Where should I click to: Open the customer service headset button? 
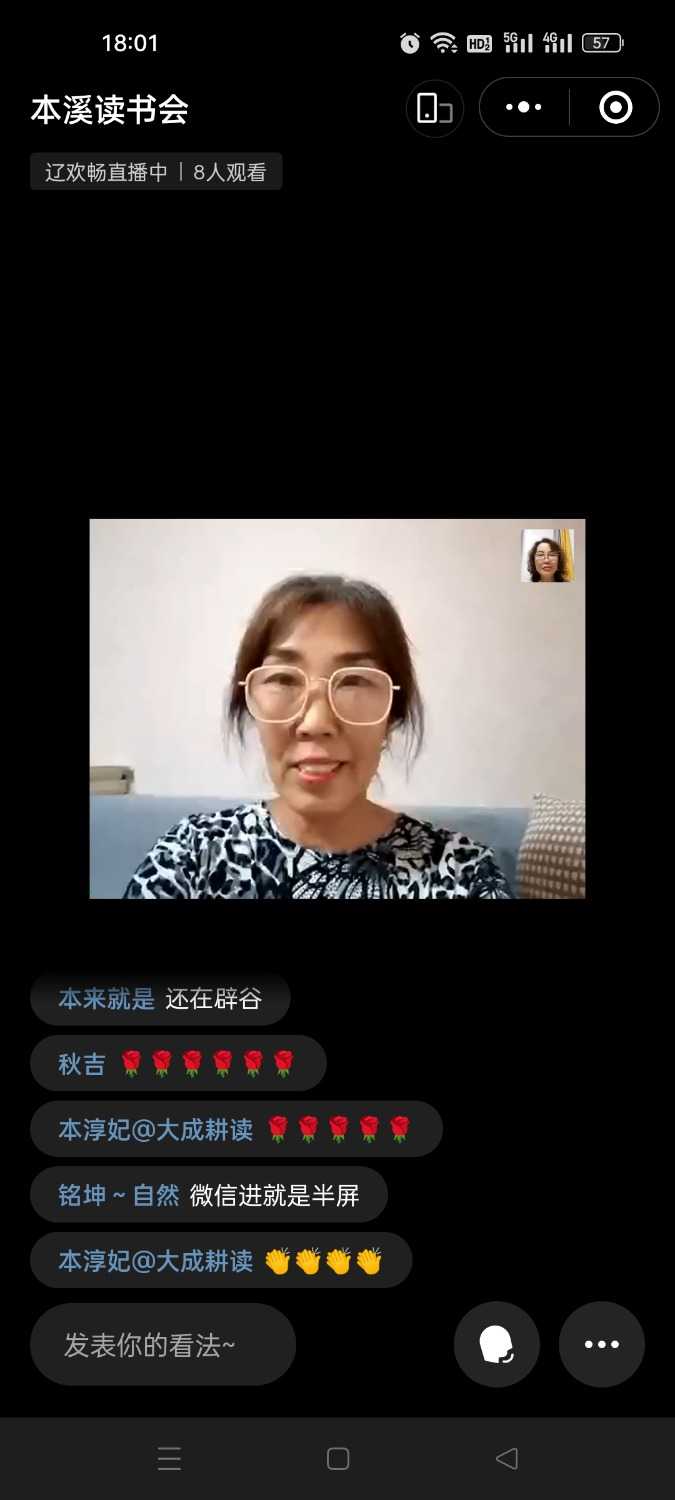[x=497, y=1345]
